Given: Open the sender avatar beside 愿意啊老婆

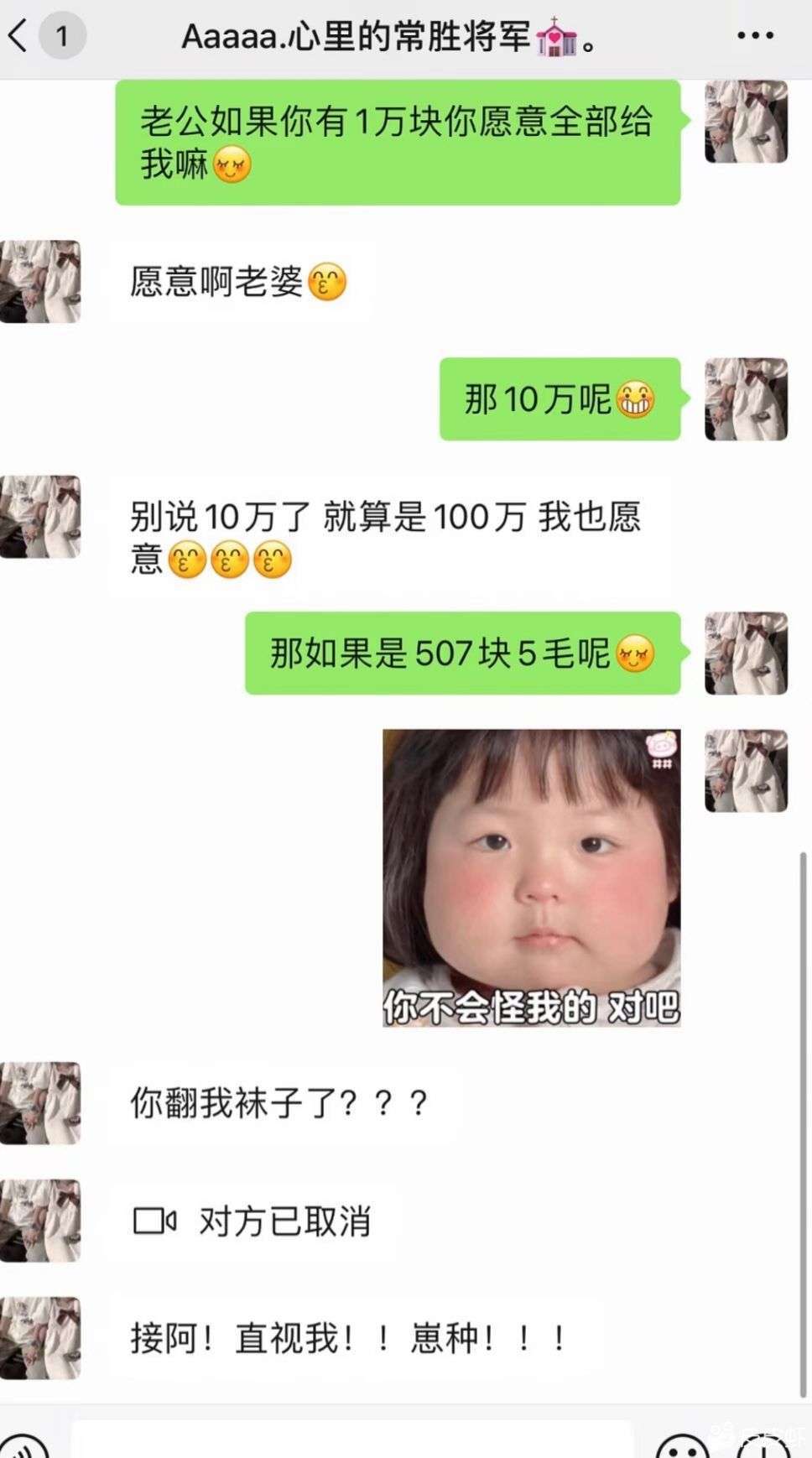Looking at the screenshot, I should coord(40,282).
